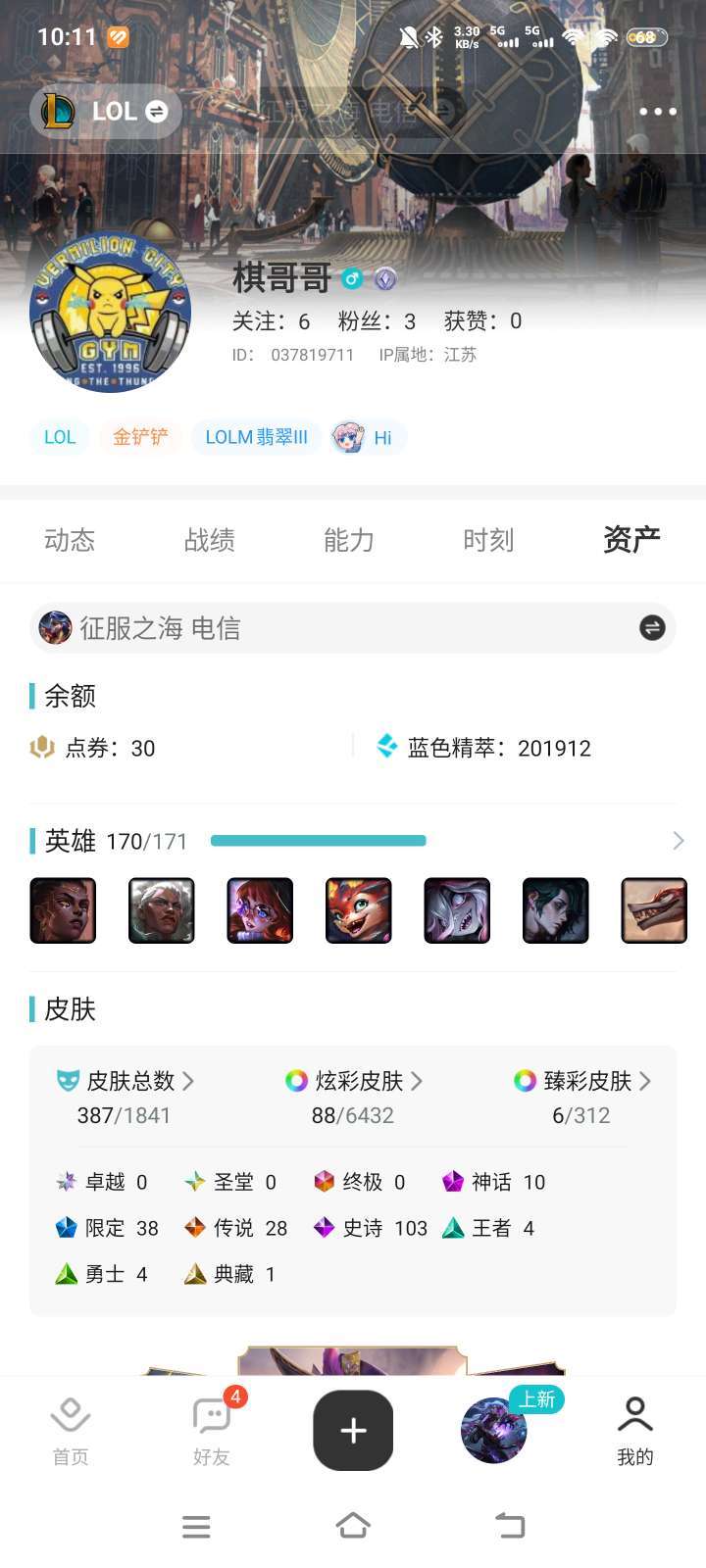The height and width of the screenshot is (1568, 706).
Task: Expand the 英雄 170/171 hero list
Action: click(678, 841)
